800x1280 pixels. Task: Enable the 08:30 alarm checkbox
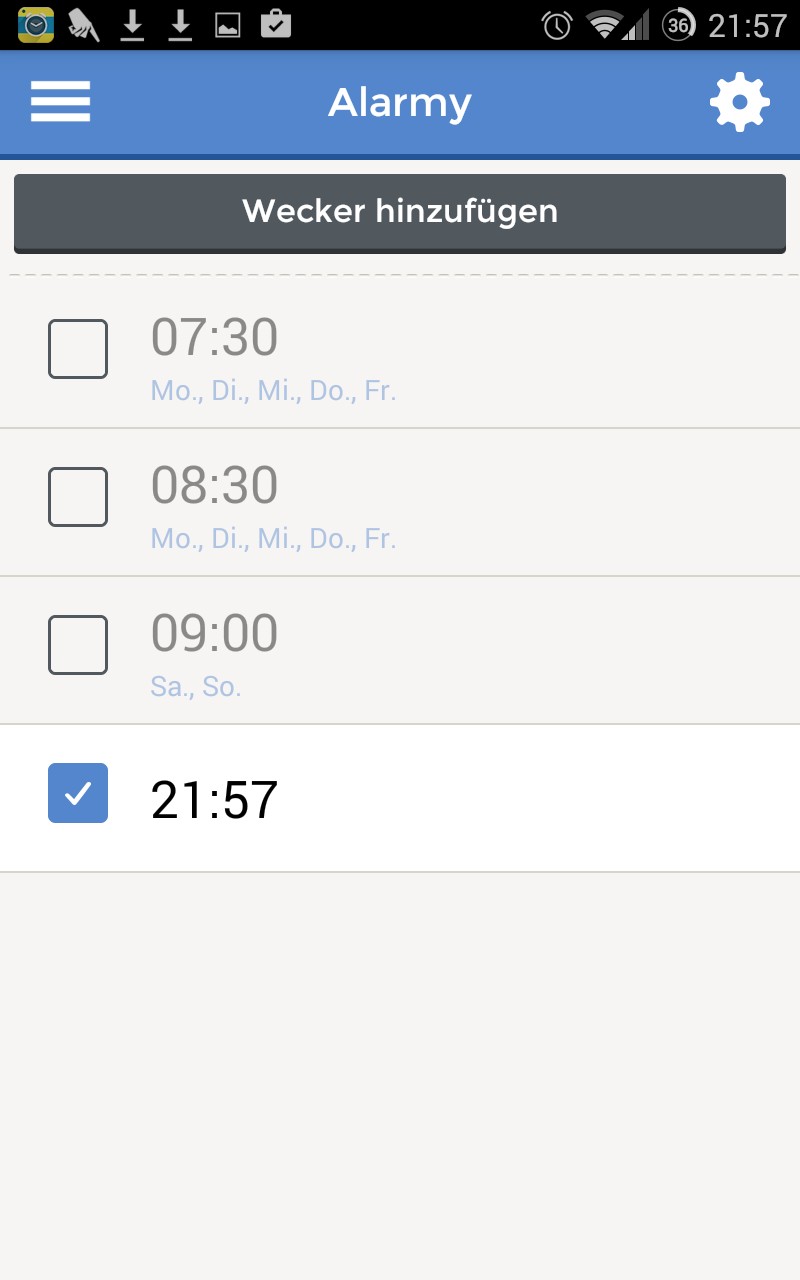click(78, 497)
